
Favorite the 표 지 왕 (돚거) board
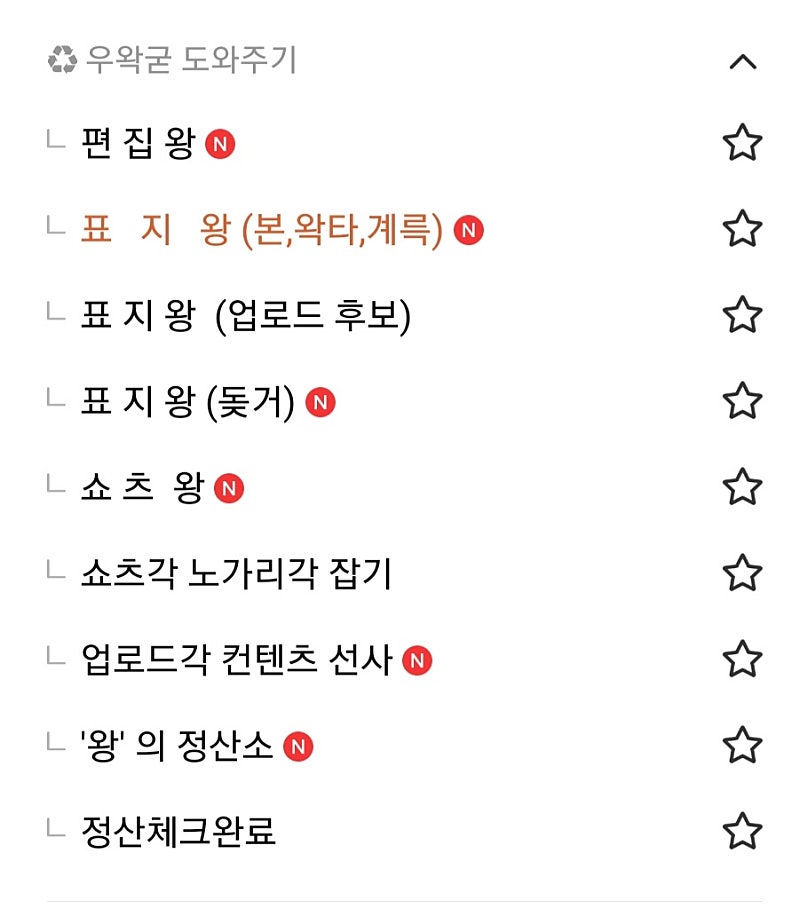pos(742,401)
